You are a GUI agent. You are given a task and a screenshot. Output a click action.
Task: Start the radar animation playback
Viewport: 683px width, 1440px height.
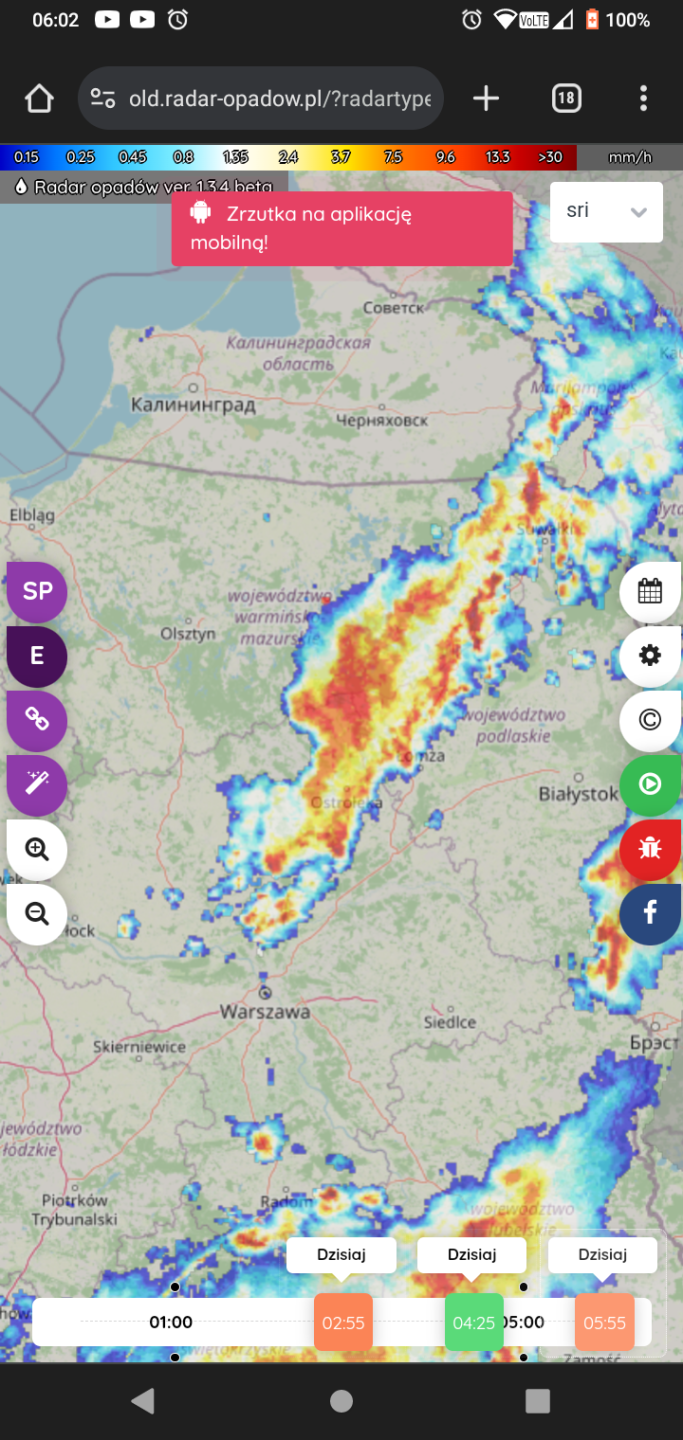650,784
